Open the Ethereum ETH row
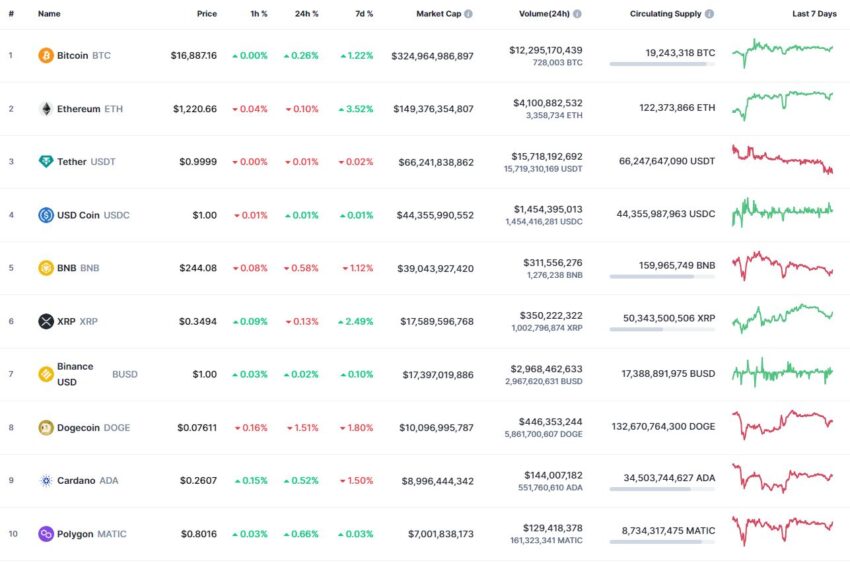850x563 pixels. pyautogui.click(x=78, y=109)
